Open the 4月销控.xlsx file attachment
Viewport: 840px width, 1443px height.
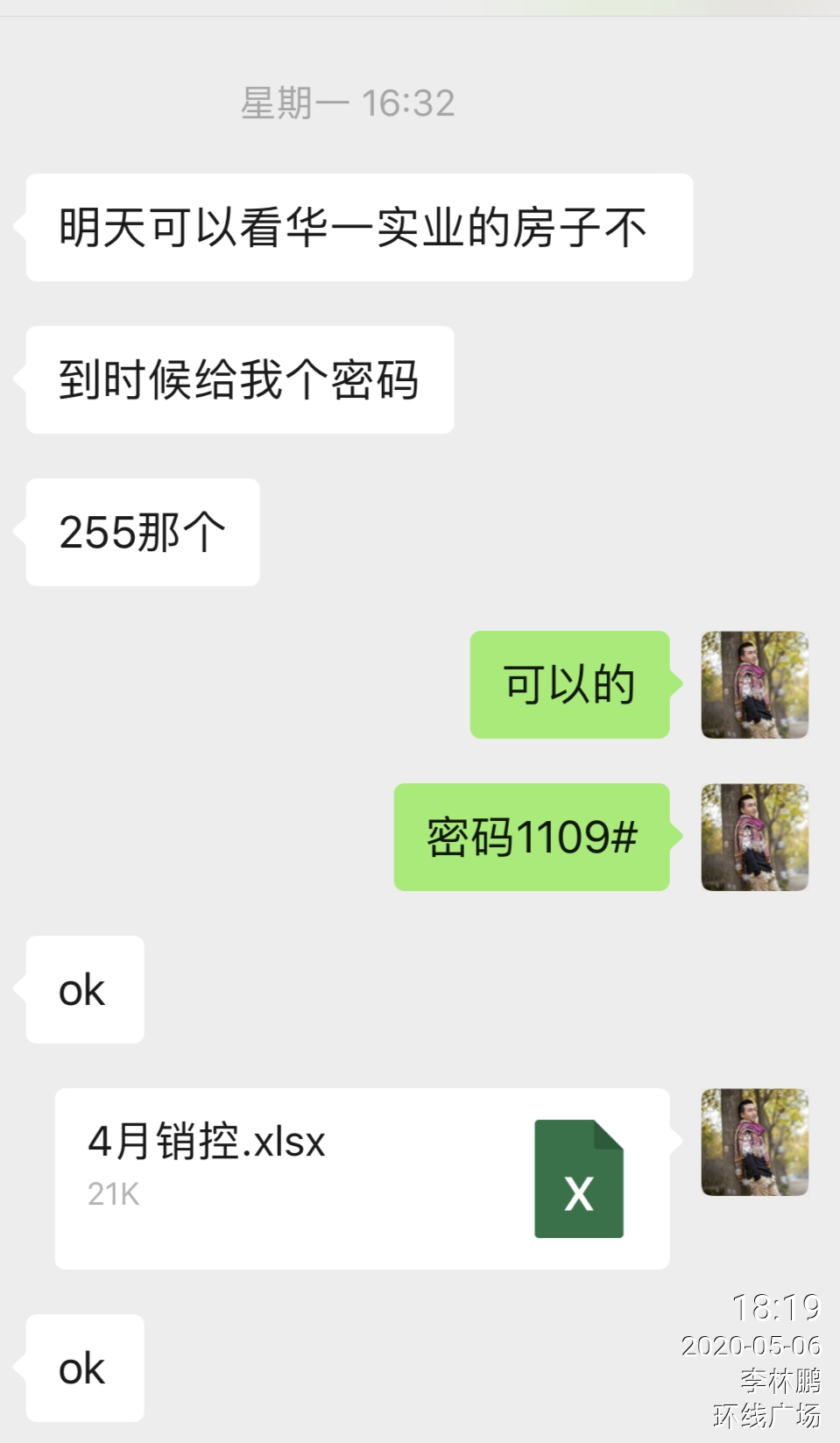pos(362,1178)
